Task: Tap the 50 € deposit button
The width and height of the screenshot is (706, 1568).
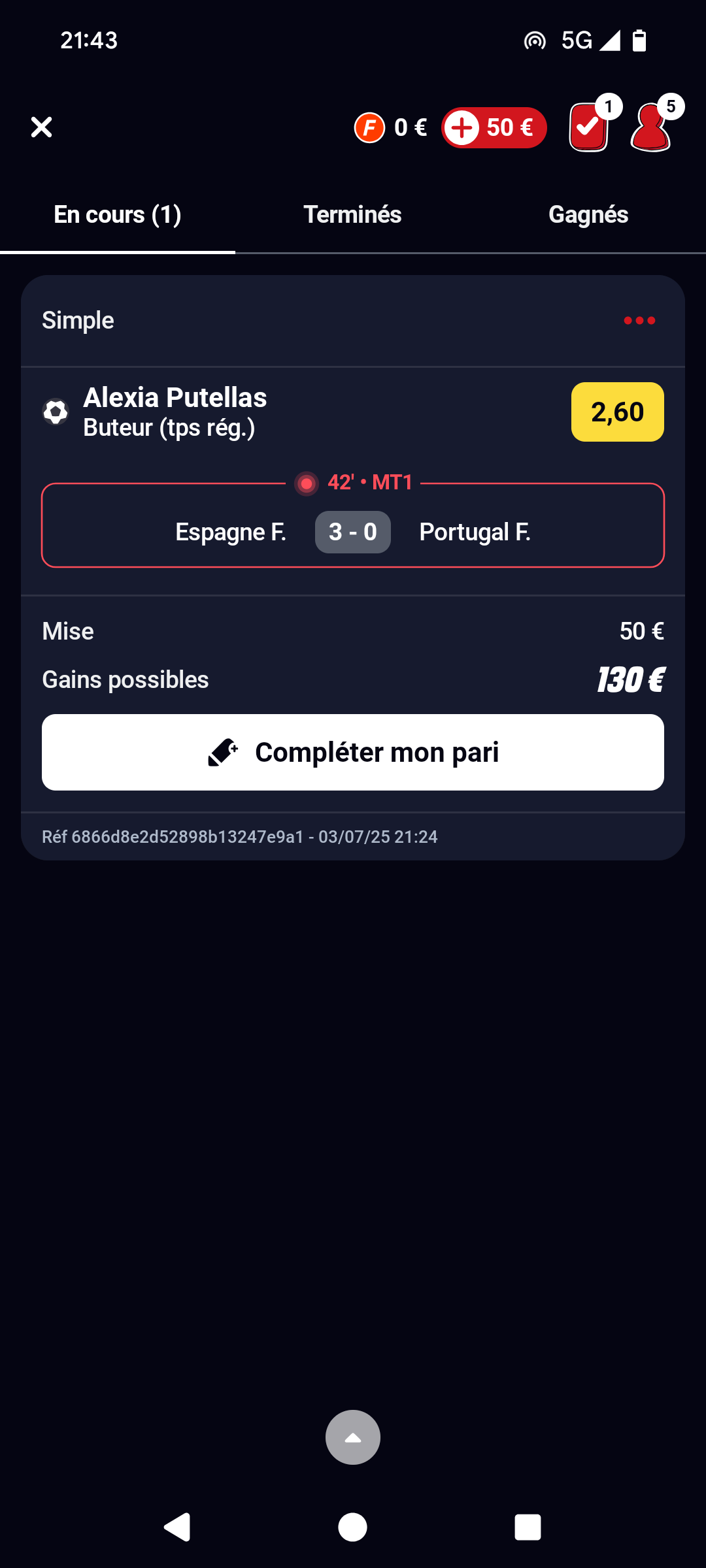Action: coord(494,127)
